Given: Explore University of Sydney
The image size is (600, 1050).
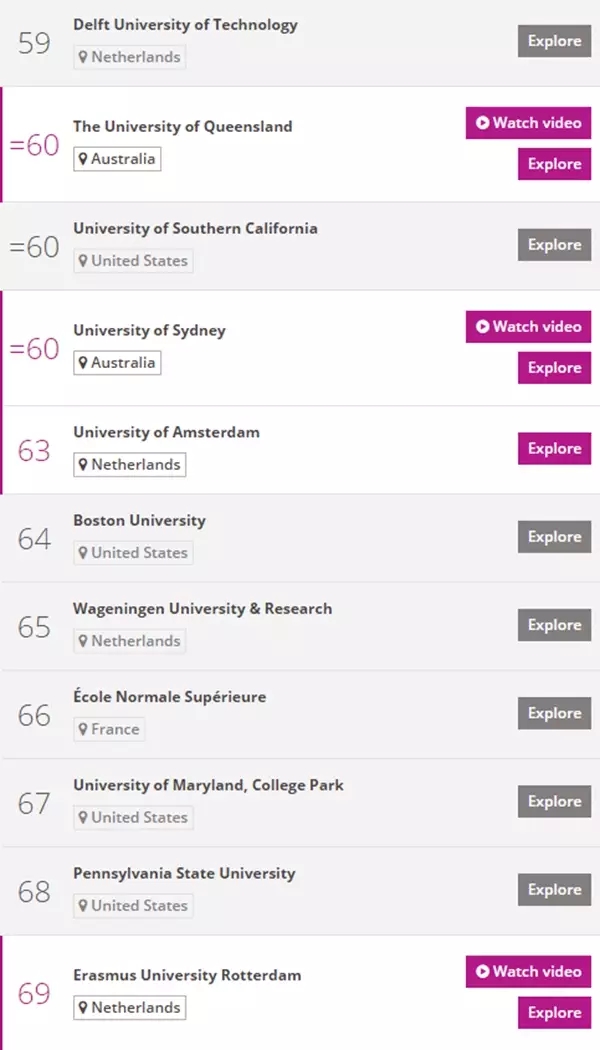Looking at the screenshot, I should [x=554, y=368].
